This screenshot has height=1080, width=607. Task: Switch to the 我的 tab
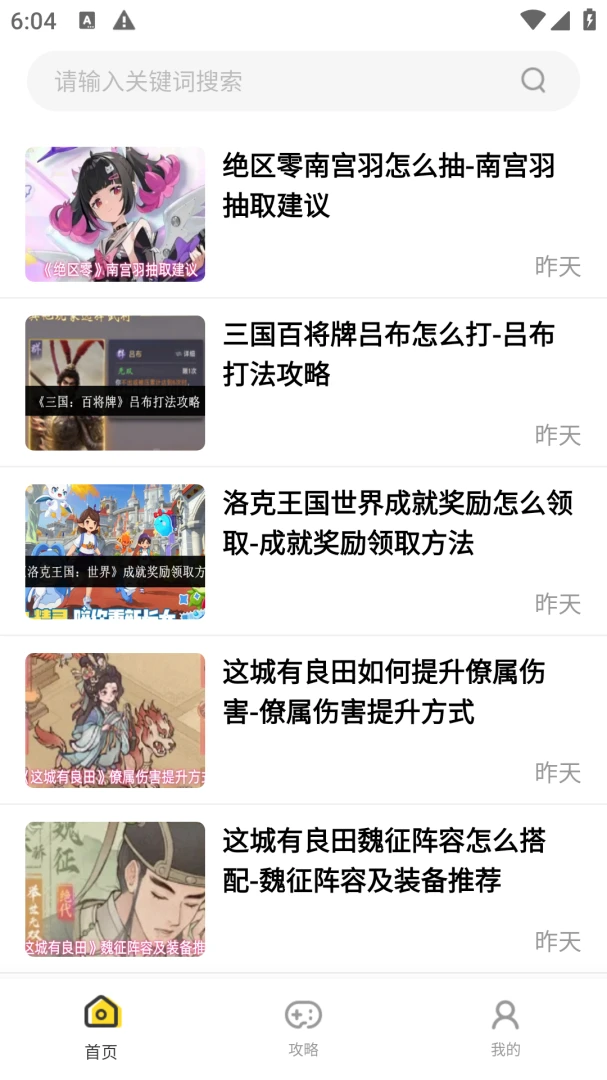[x=506, y=1028]
